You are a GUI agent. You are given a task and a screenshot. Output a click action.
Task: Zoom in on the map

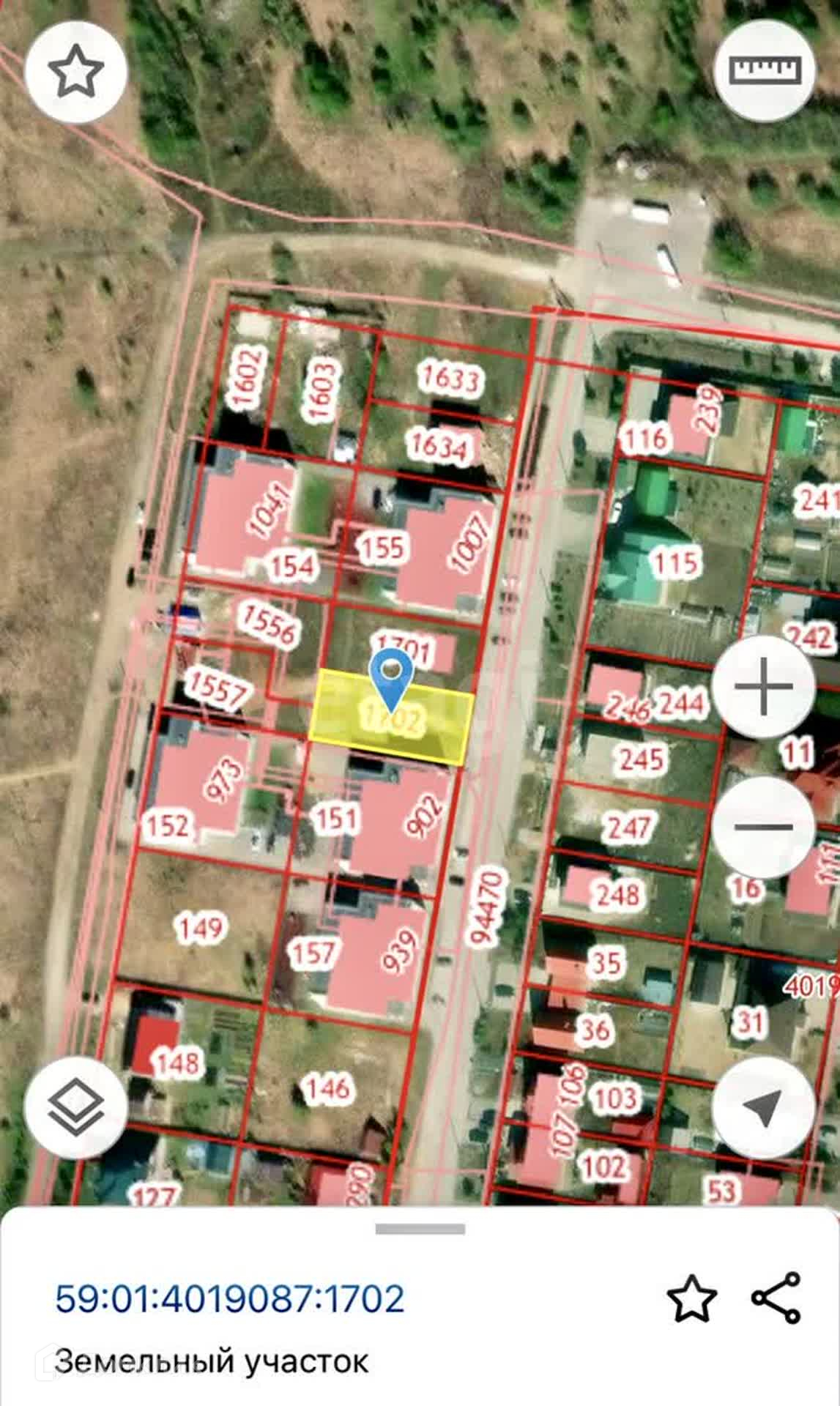(763, 686)
